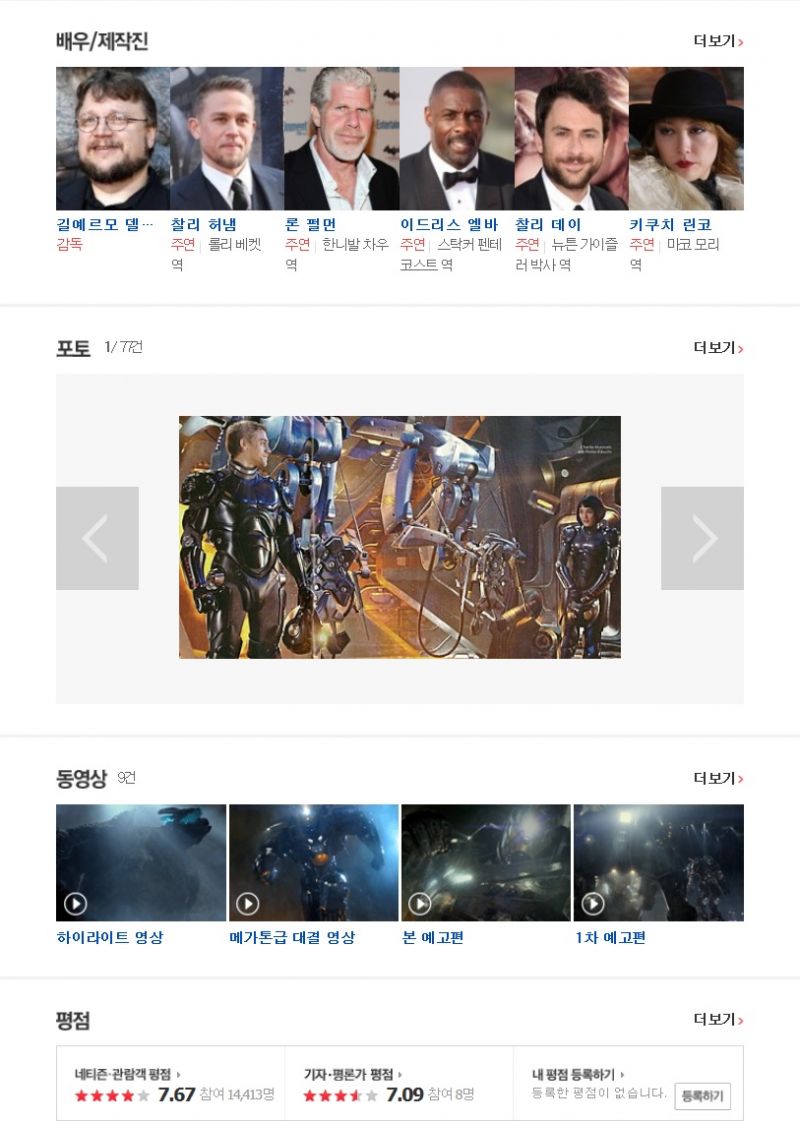
Task: Open 더보기 for 포토 section
Action: click(718, 347)
